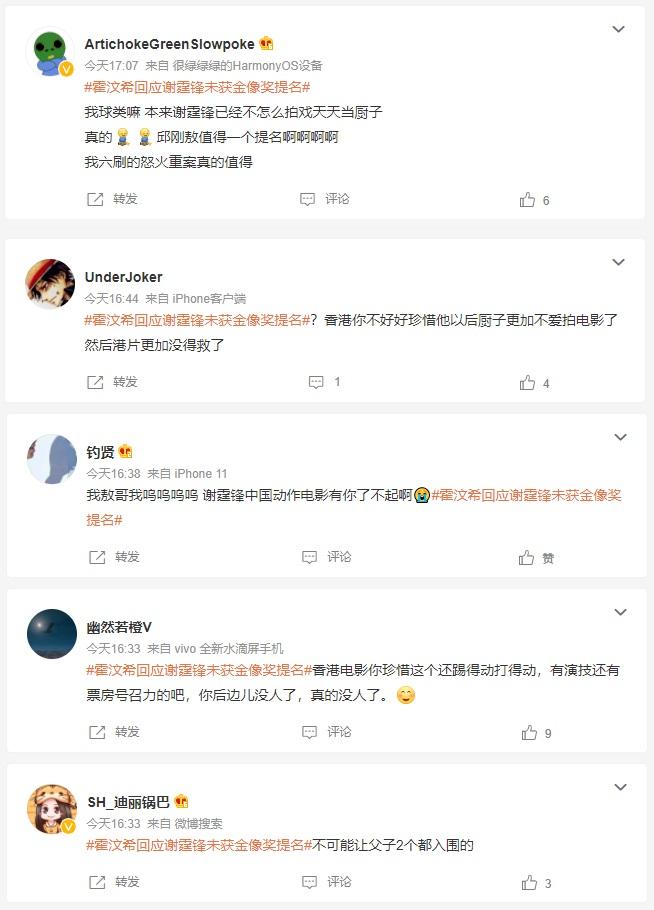Image resolution: width=654 pixels, height=910 pixels.
Task: Repost 钧贤's post
Action: pyautogui.click(x=114, y=557)
